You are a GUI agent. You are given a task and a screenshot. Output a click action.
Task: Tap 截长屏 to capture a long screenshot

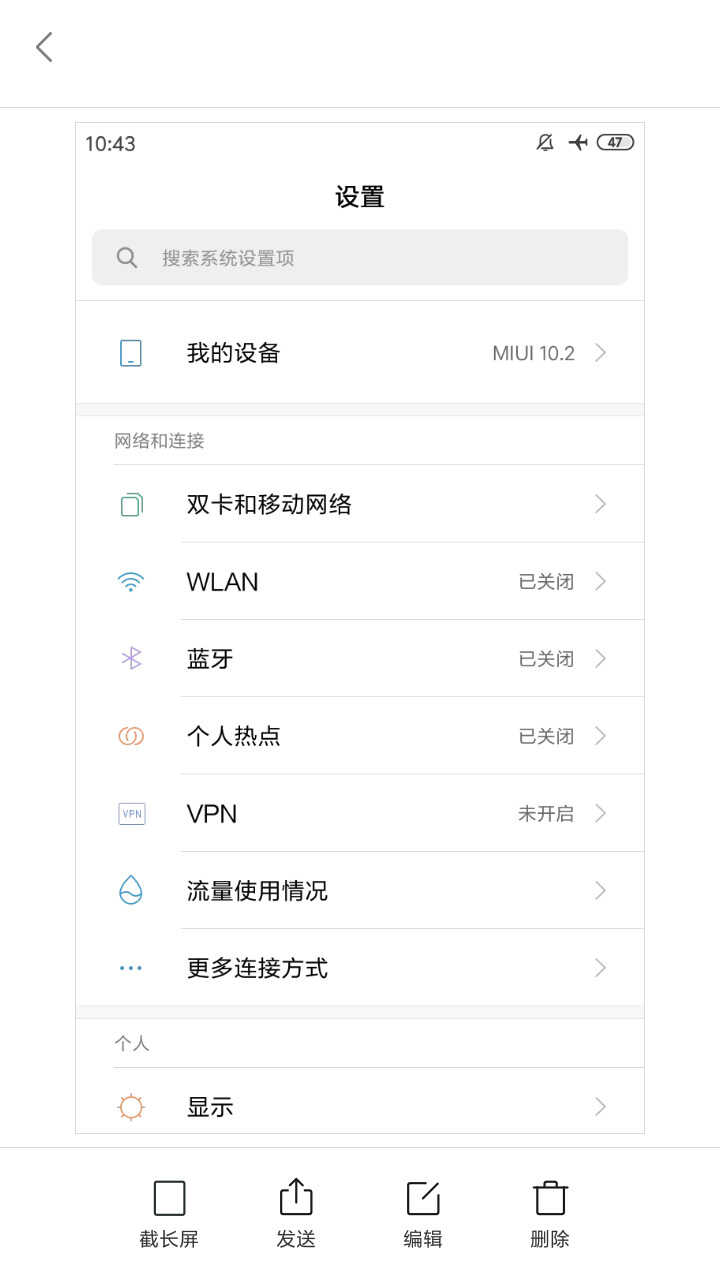(169, 1214)
